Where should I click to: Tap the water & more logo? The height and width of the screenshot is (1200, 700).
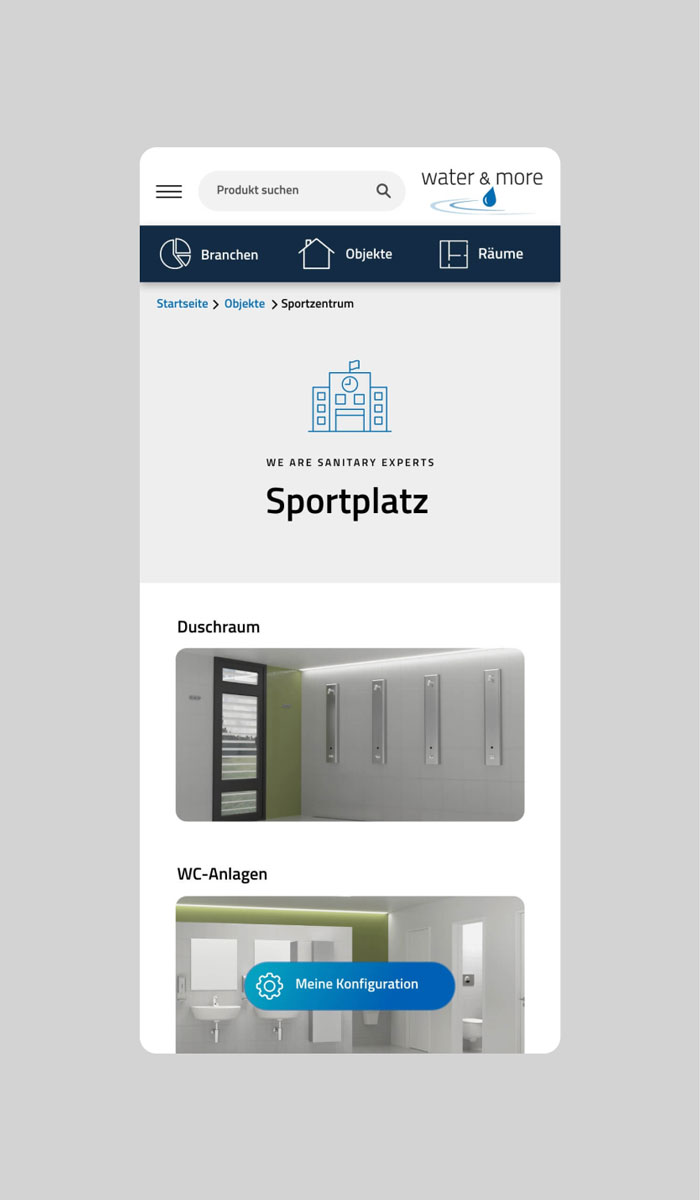click(482, 189)
